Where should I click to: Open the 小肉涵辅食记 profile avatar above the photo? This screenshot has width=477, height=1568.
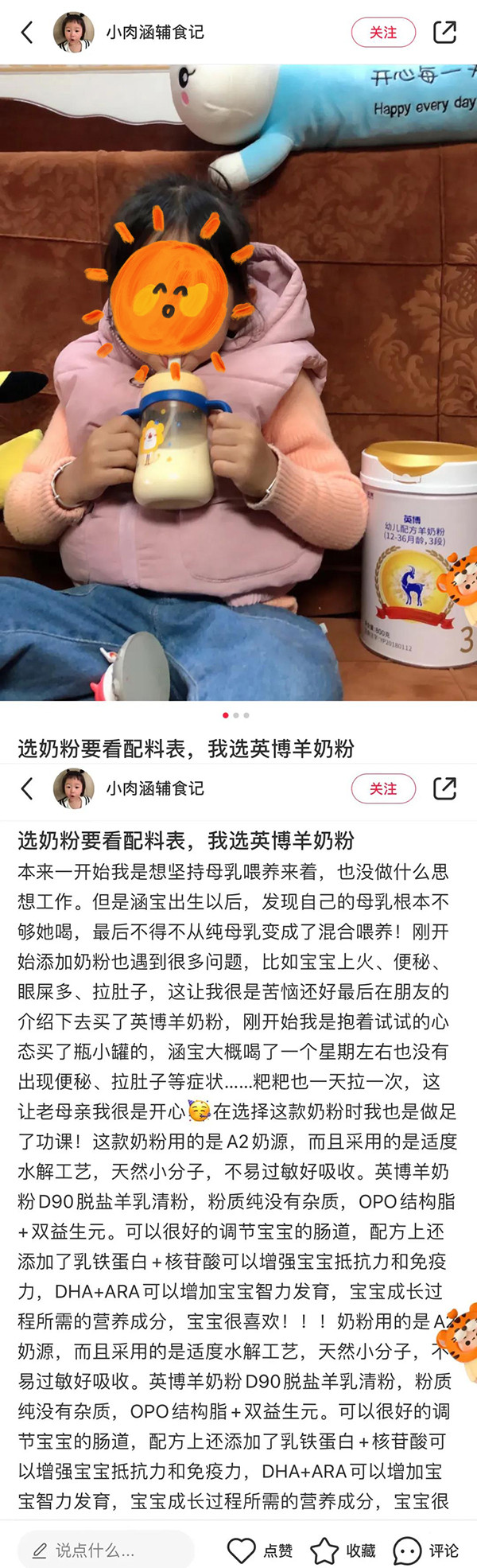click(x=73, y=32)
